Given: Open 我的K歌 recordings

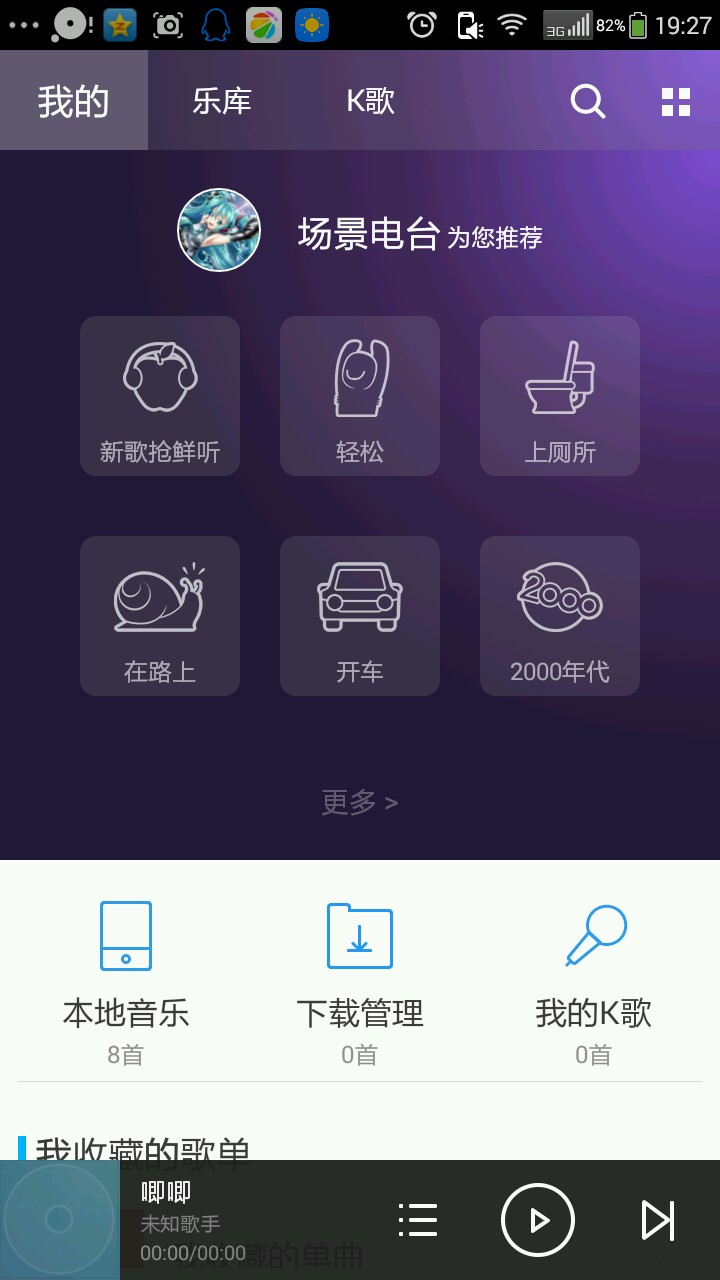Looking at the screenshot, I should pyautogui.click(x=594, y=980).
